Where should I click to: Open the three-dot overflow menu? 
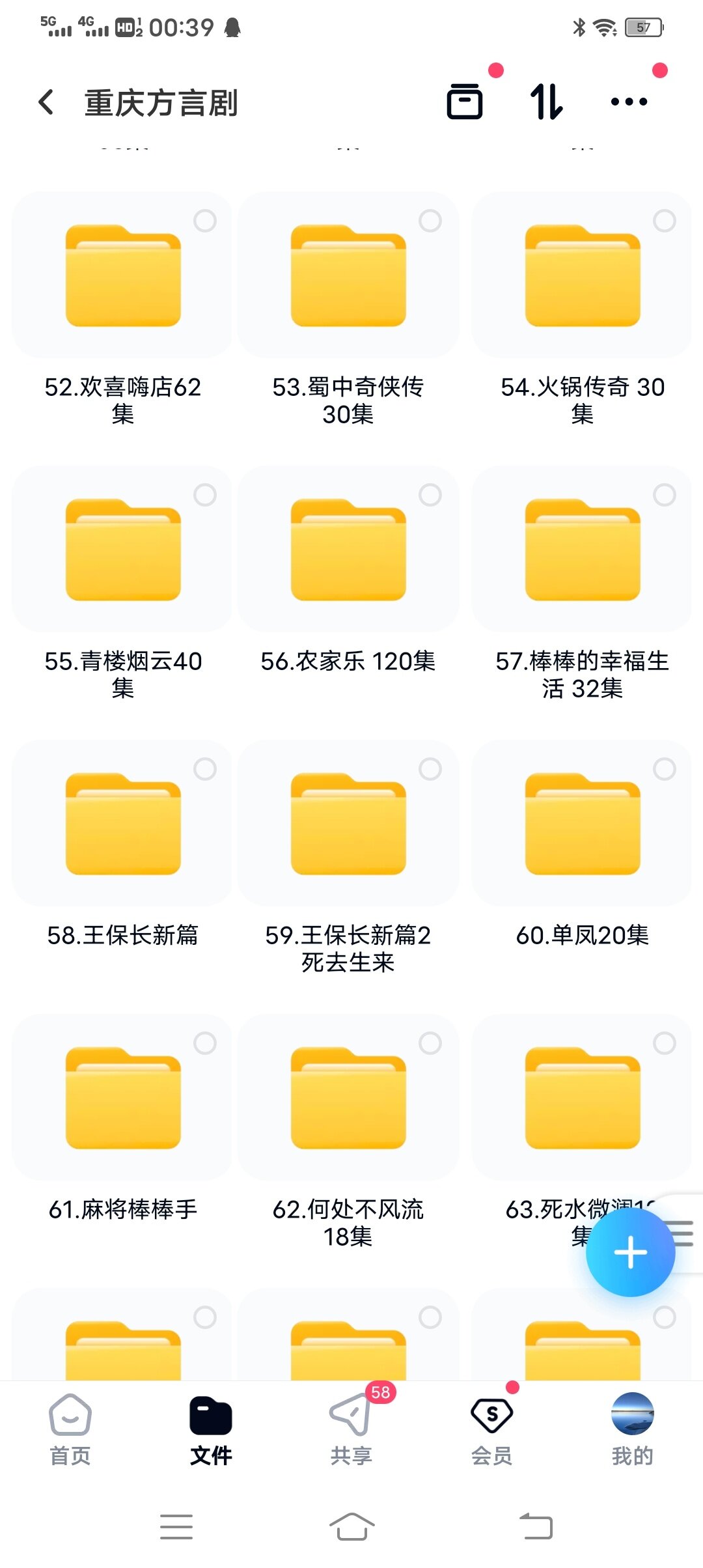click(629, 102)
